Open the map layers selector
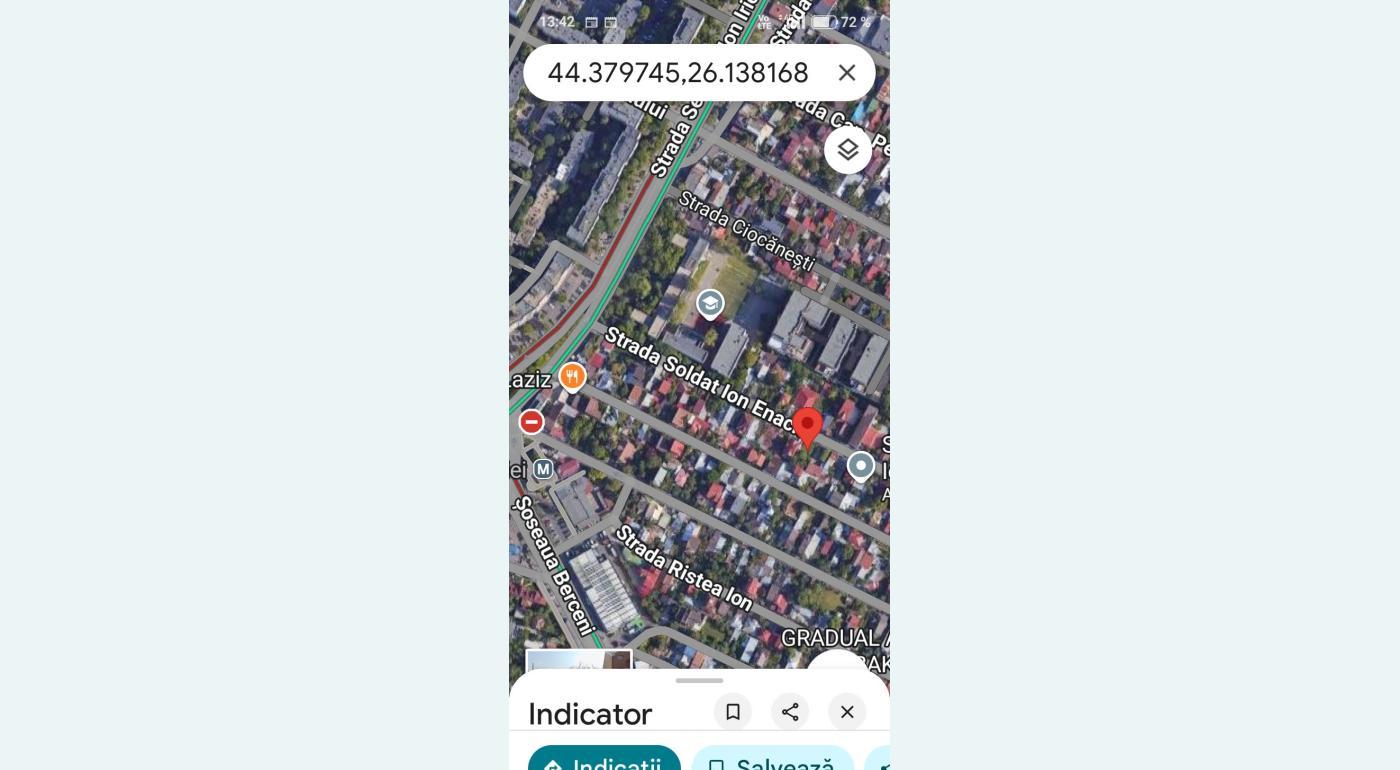Image resolution: width=1400 pixels, height=770 pixels. click(848, 150)
